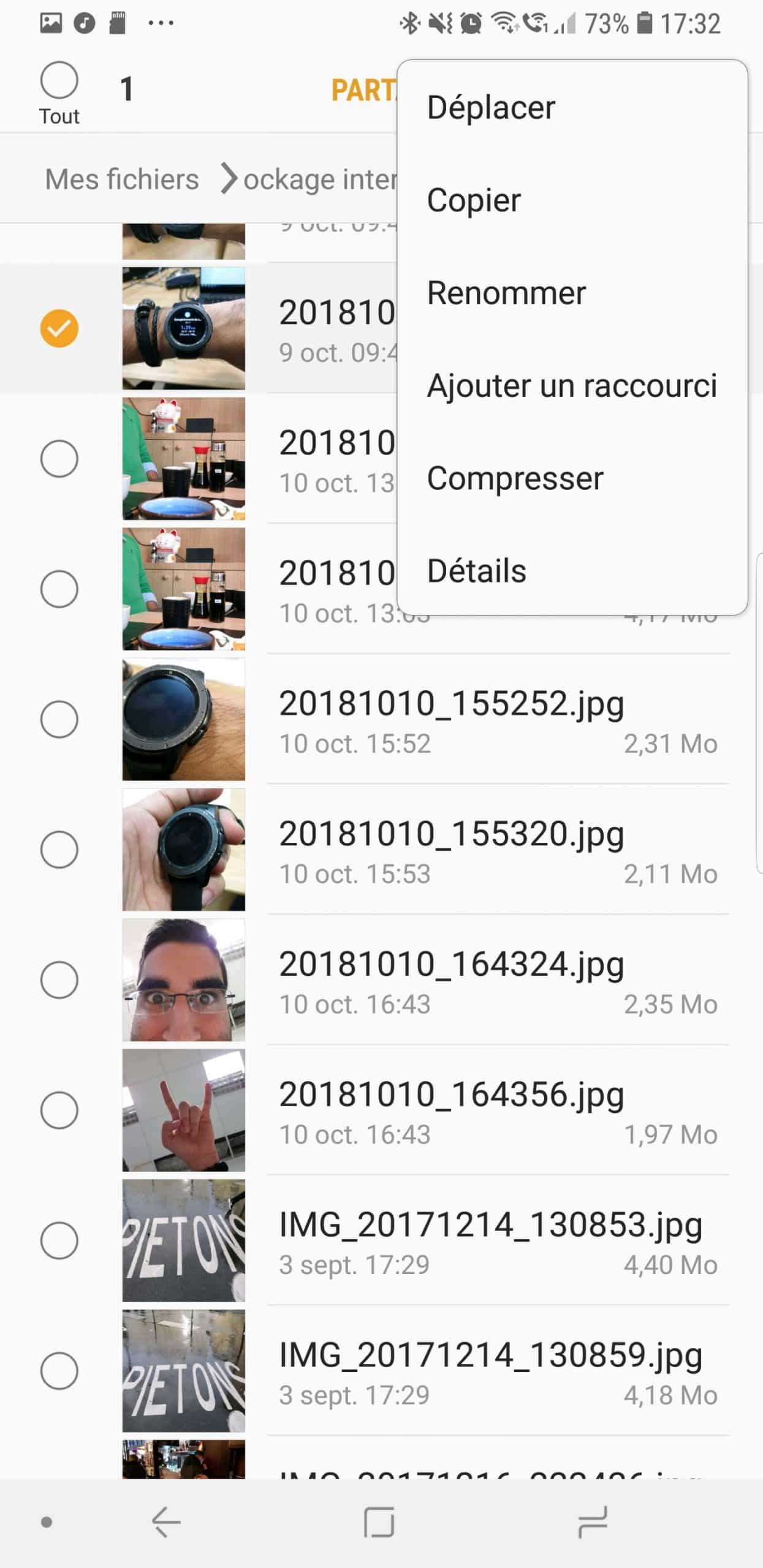Toggle the Tout select-all circle
The width and height of the screenshot is (763, 1568).
59,80
